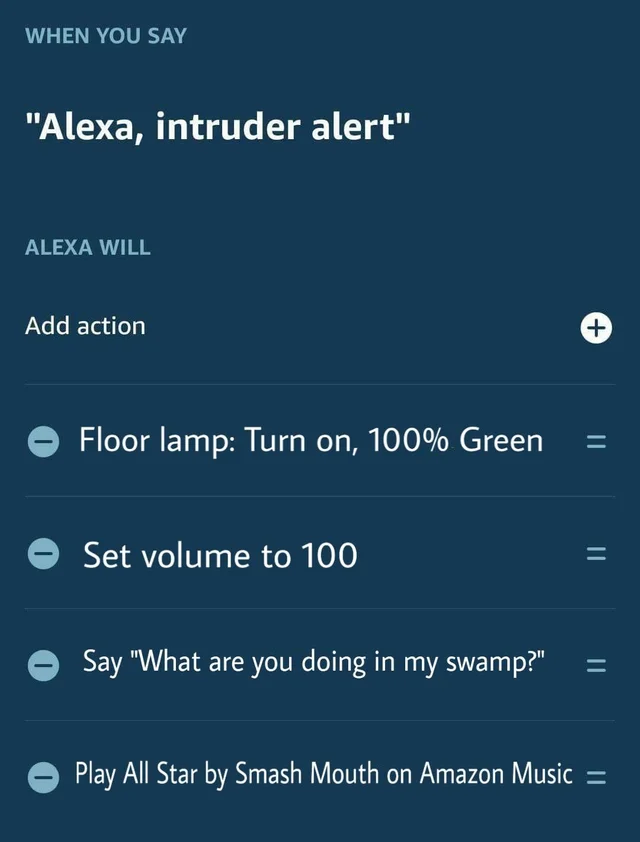
Task: Open the Set volume to 100 action
Action: (x=220, y=555)
